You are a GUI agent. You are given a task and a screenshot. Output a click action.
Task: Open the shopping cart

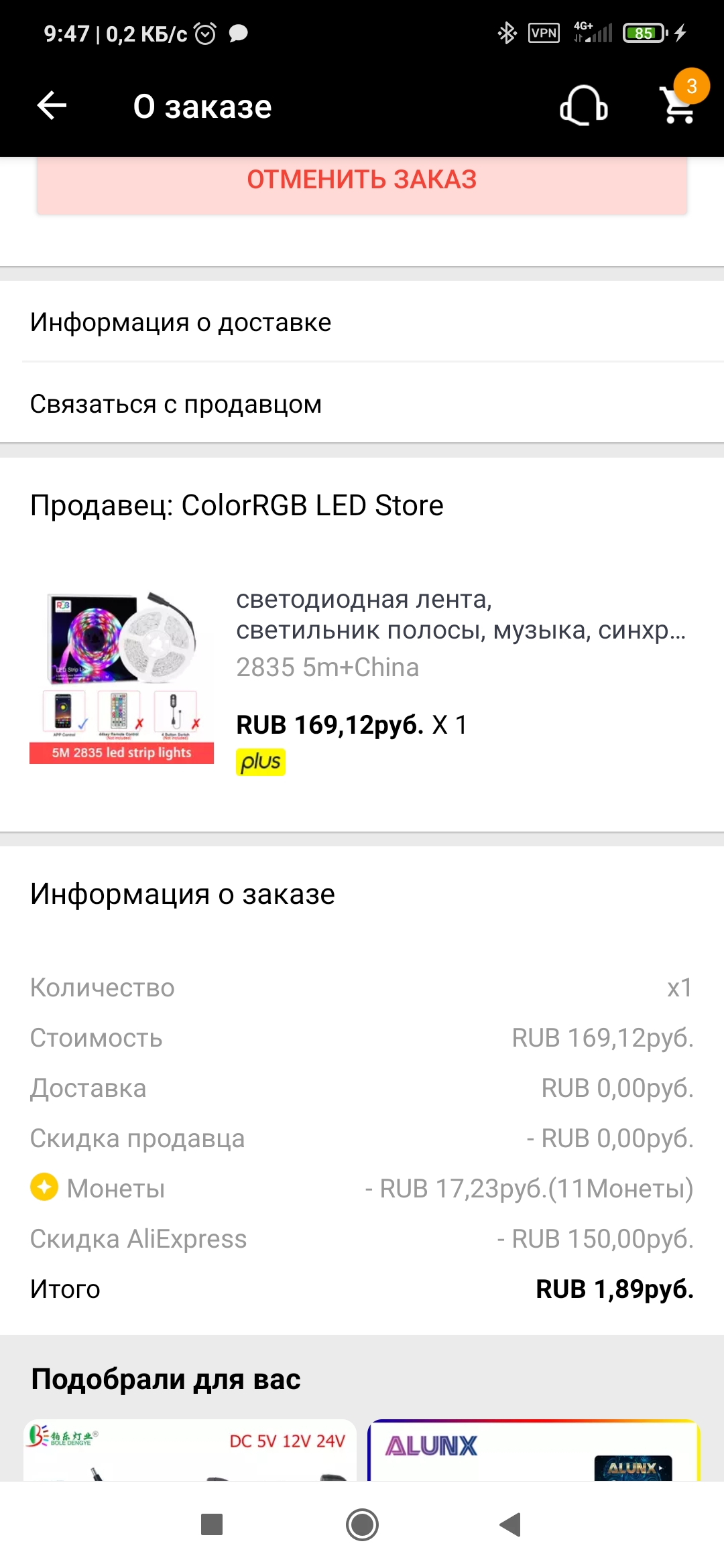point(679,105)
